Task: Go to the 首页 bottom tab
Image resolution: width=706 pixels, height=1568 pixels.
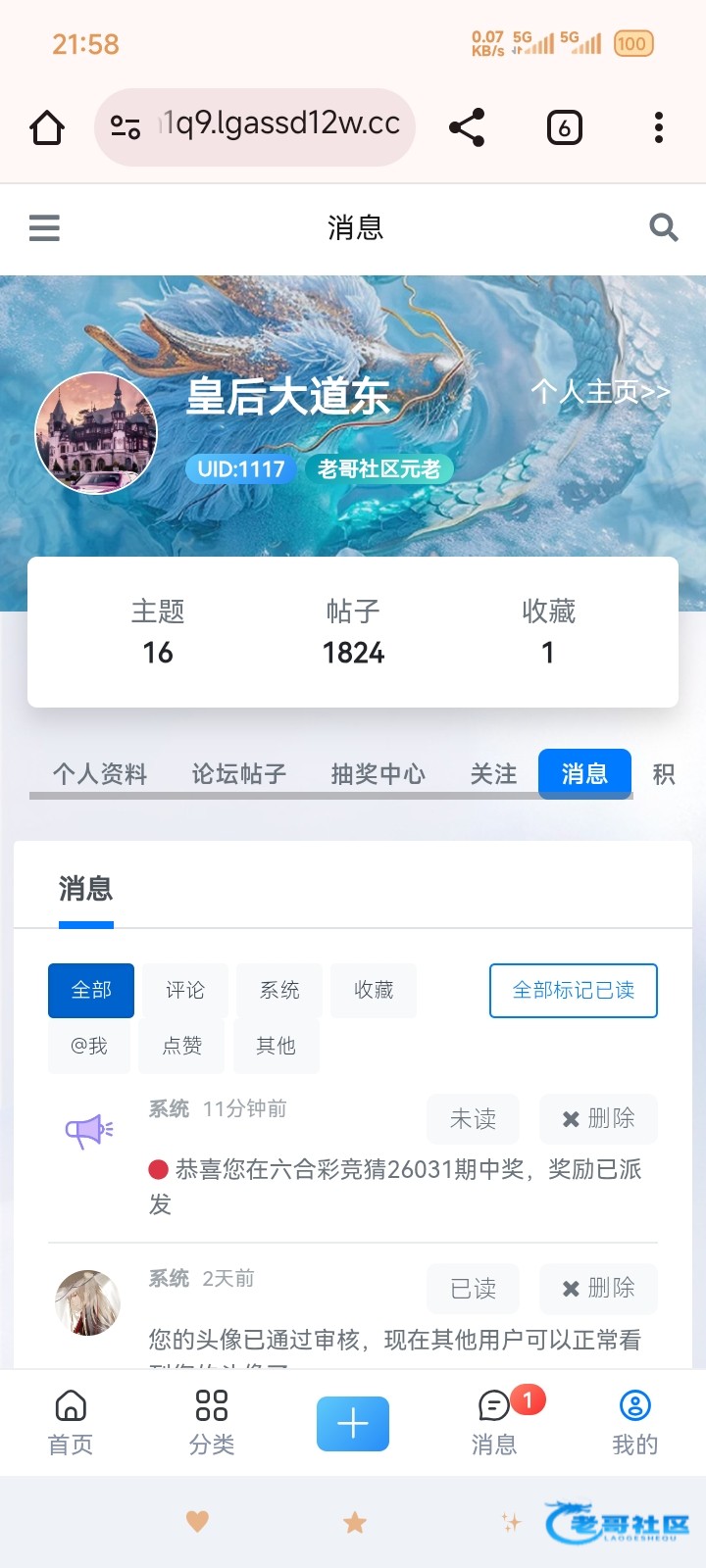Action: (x=71, y=1423)
